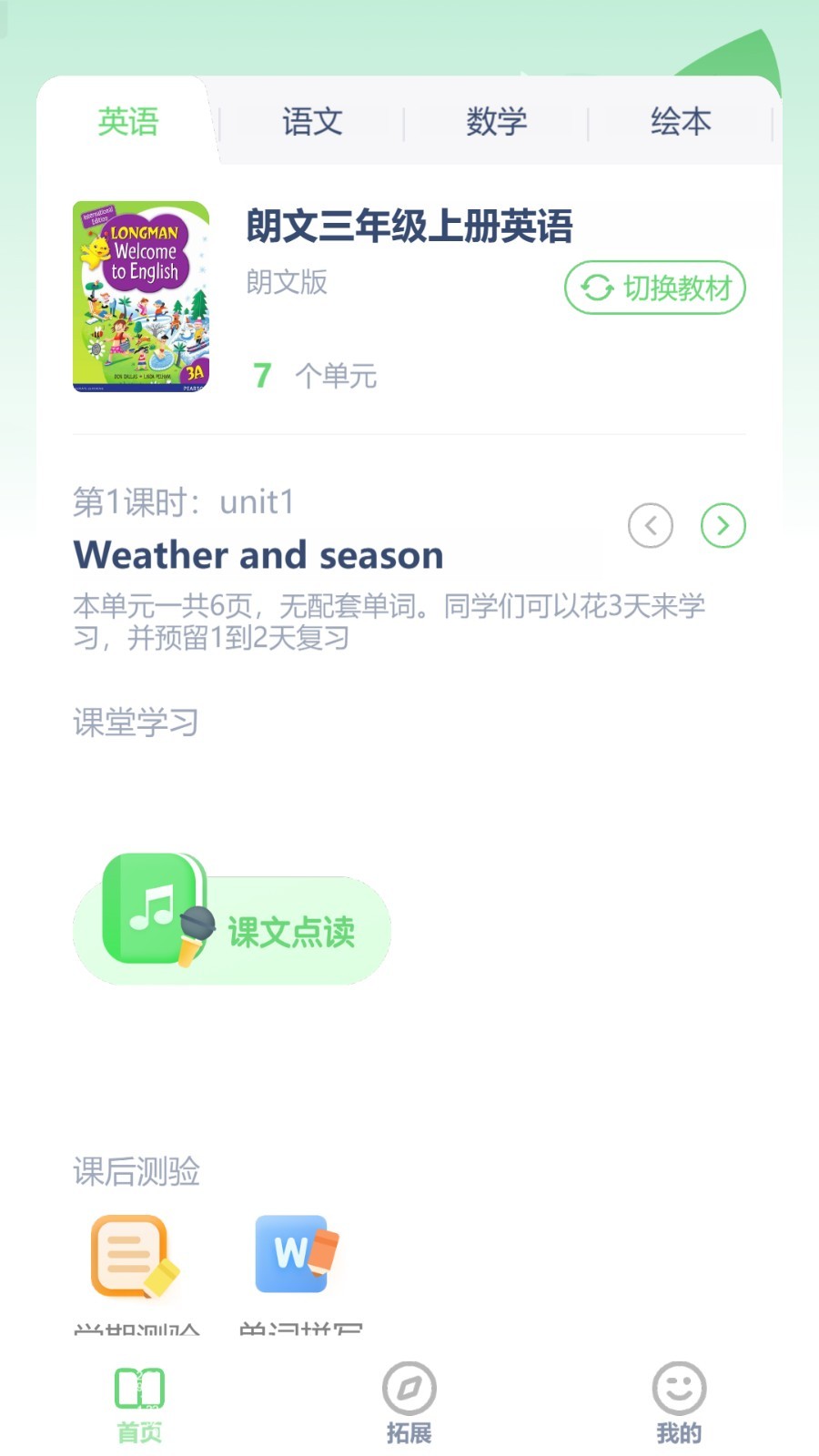Screen dimensions: 819x1456
Task: Switch to the 英语 English tab
Action: point(128,120)
